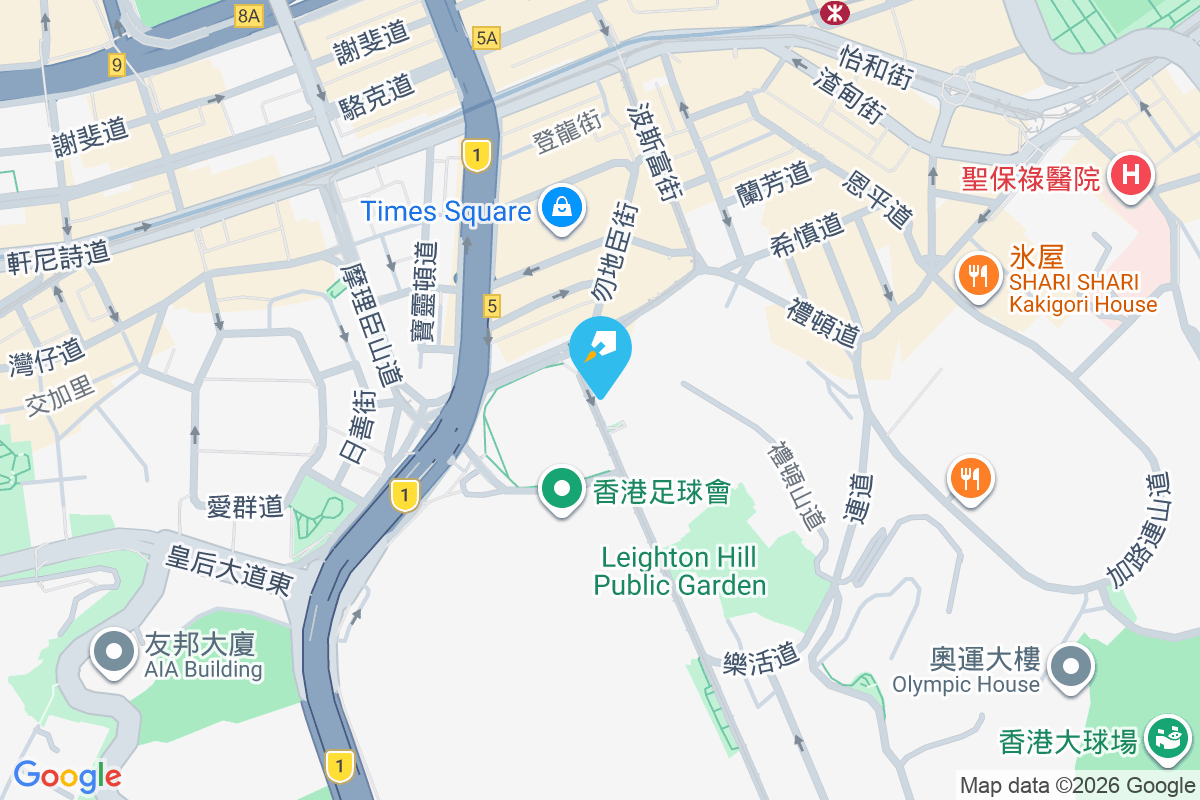Tap the MTR station icon
The width and height of the screenshot is (1200, 800).
coord(832,12)
